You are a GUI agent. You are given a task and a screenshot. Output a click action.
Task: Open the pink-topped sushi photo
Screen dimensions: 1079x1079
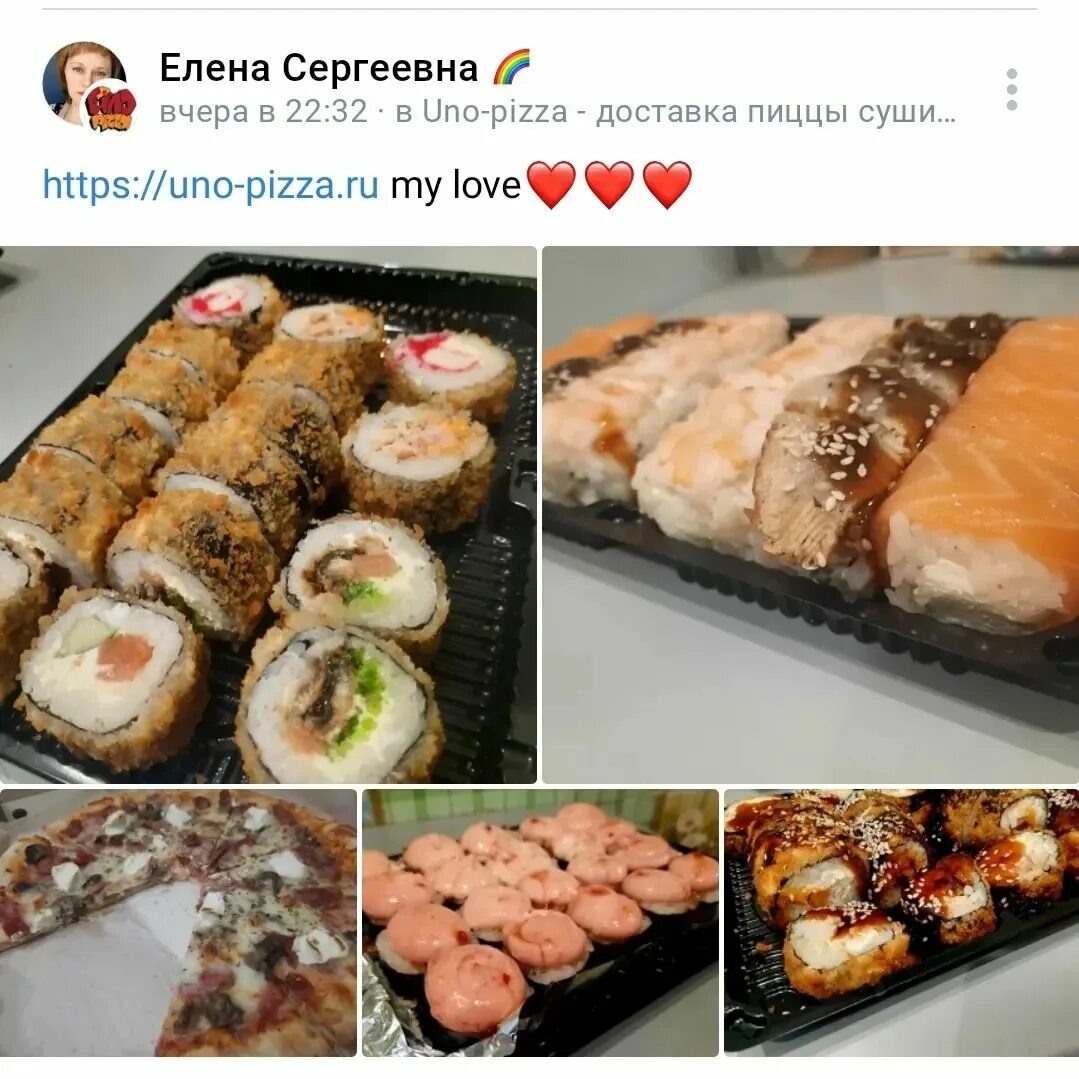coord(540,922)
